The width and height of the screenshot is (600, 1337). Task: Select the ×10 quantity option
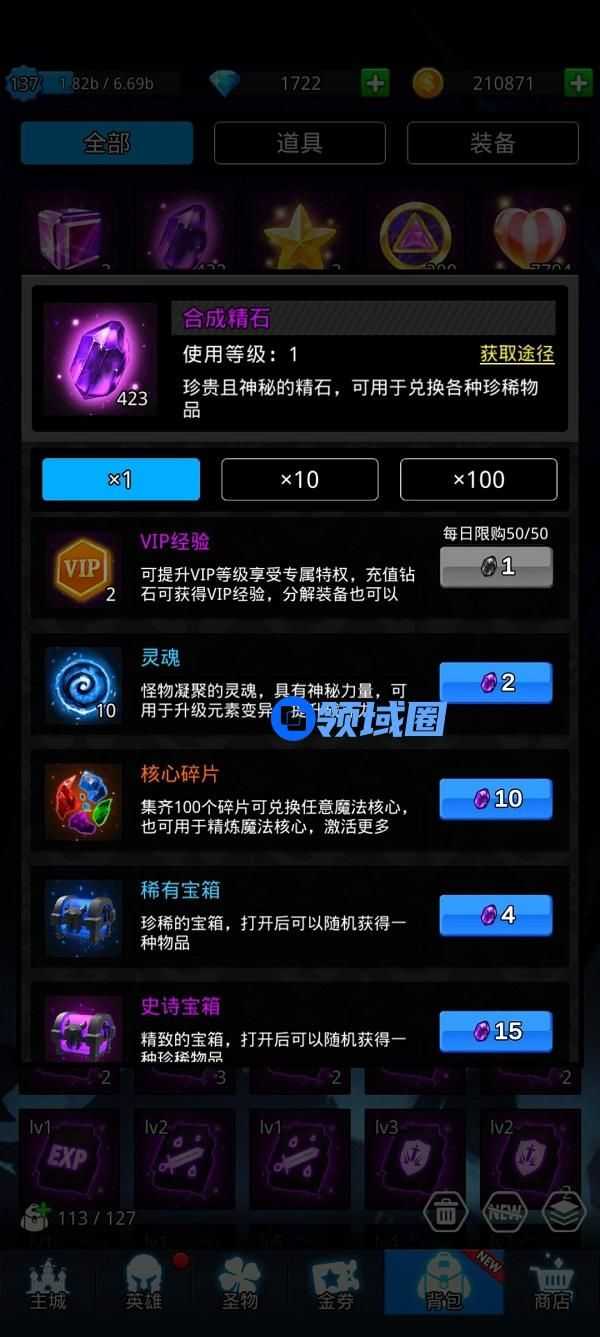pos(299,479)
